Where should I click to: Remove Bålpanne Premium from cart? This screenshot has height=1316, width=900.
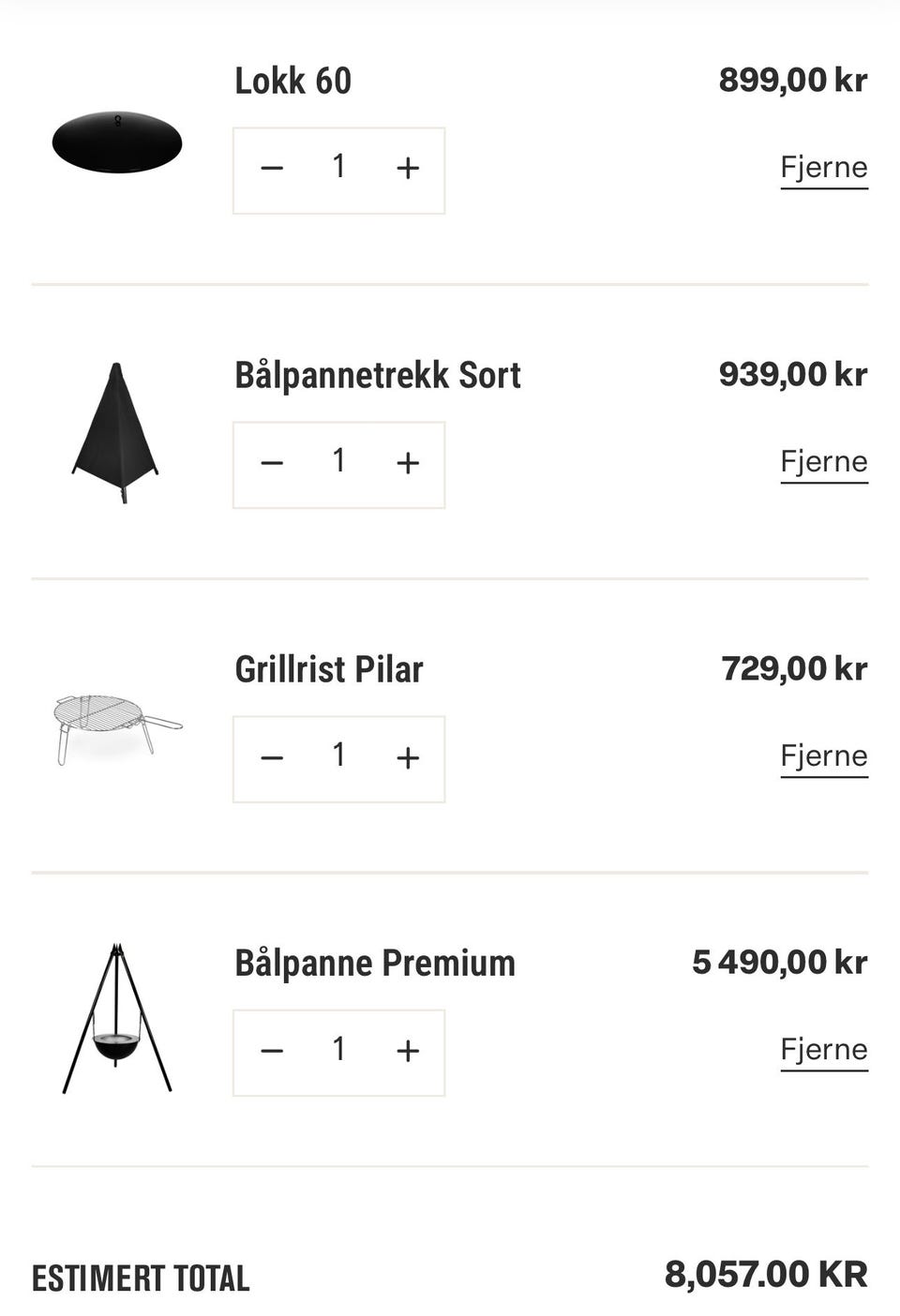(824, 1050)
